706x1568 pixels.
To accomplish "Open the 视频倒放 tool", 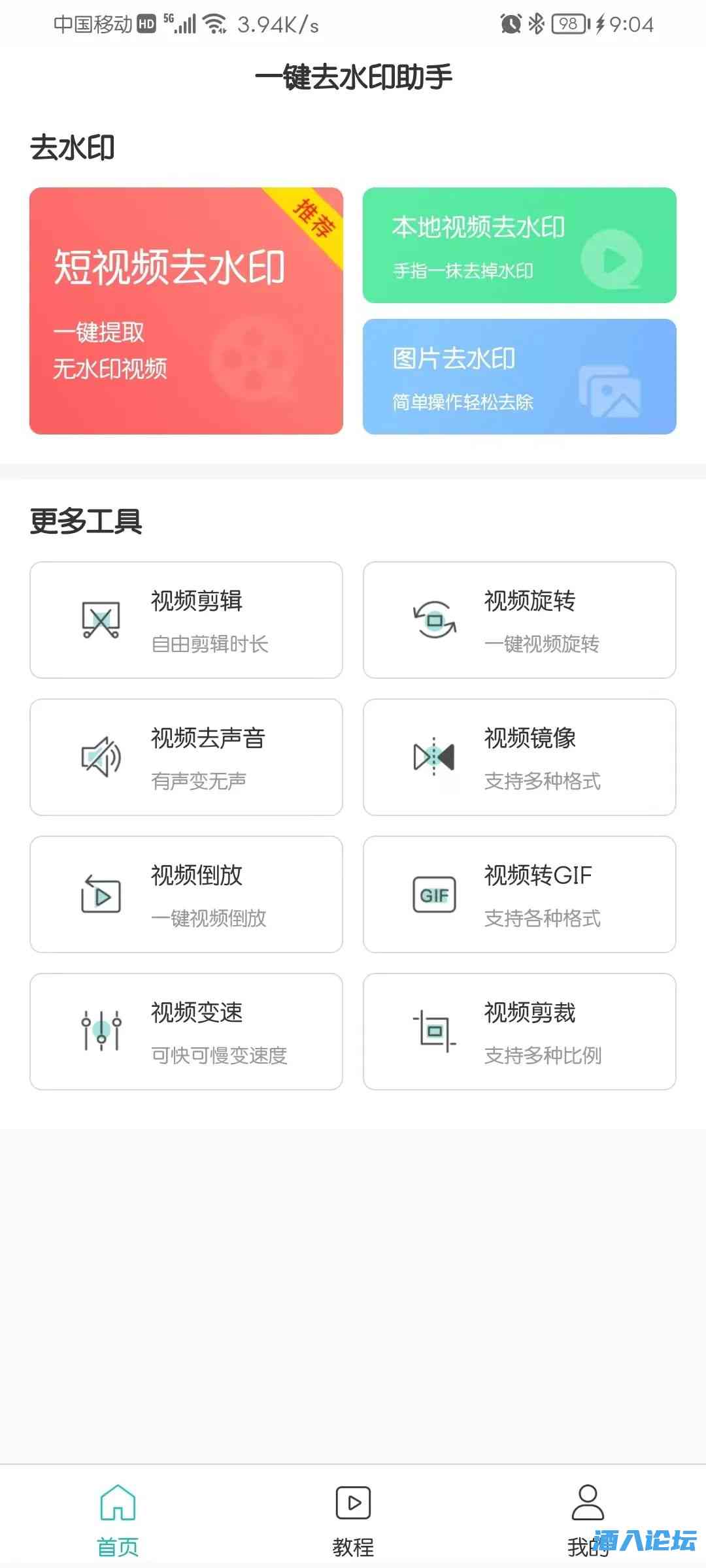I will [186, 894].
